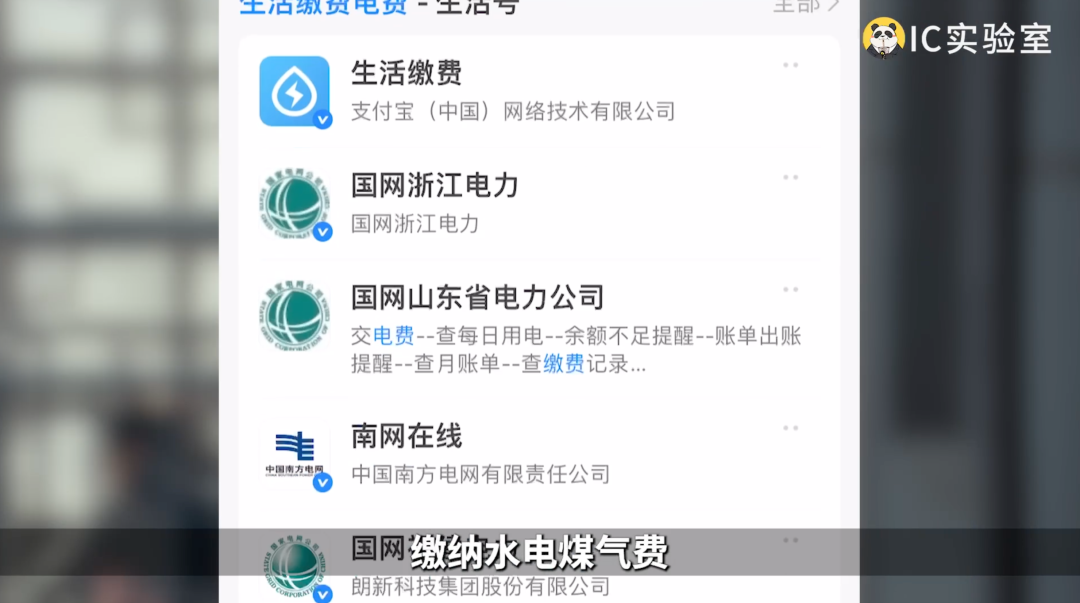
Task: Open 南网在线 by 中国南方电网
Action: [406, 436]
